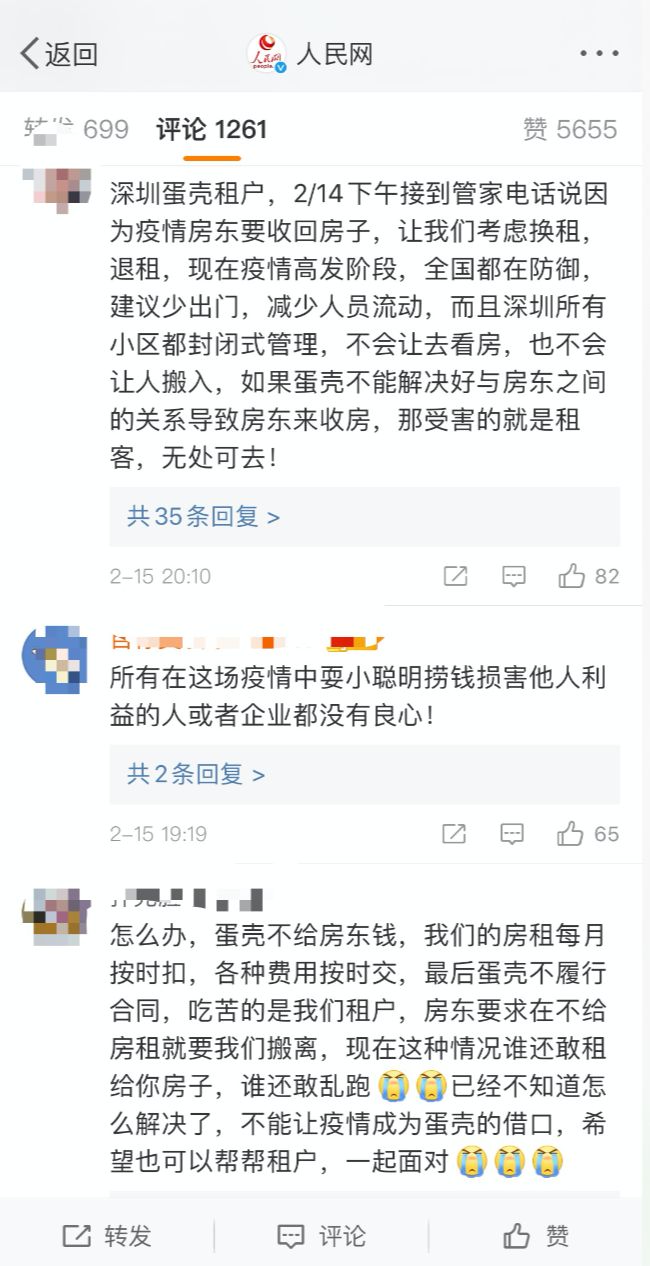
Task: Like the comment with 65 likes
Action: click(x=589, y=833)
